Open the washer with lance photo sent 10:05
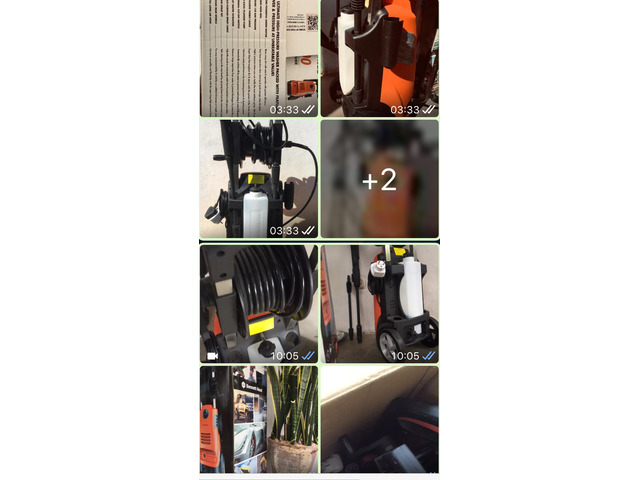Screen dimensions: 640x480 coord(379,303)
